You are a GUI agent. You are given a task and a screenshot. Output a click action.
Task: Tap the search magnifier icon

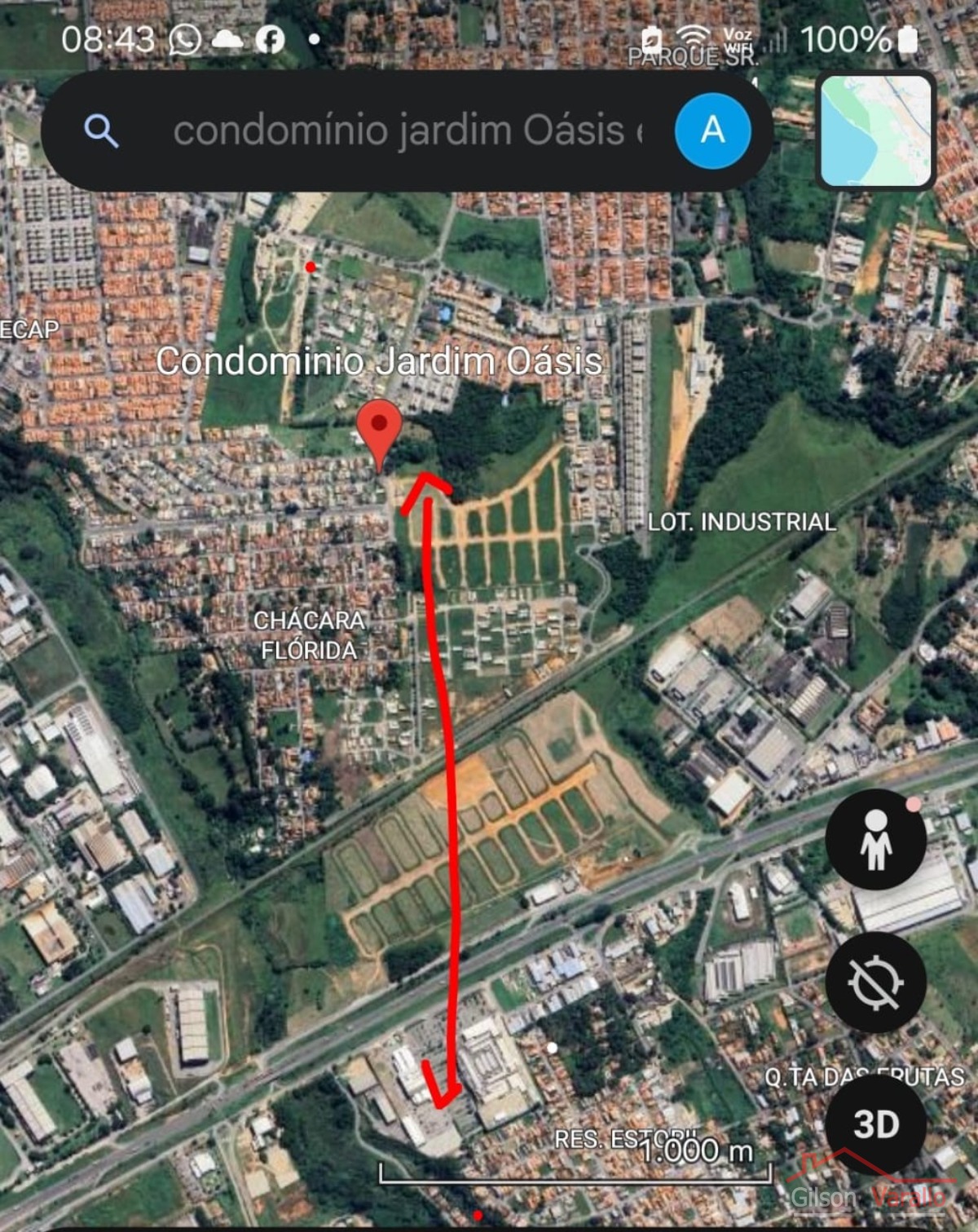click(x=101, y=130)
